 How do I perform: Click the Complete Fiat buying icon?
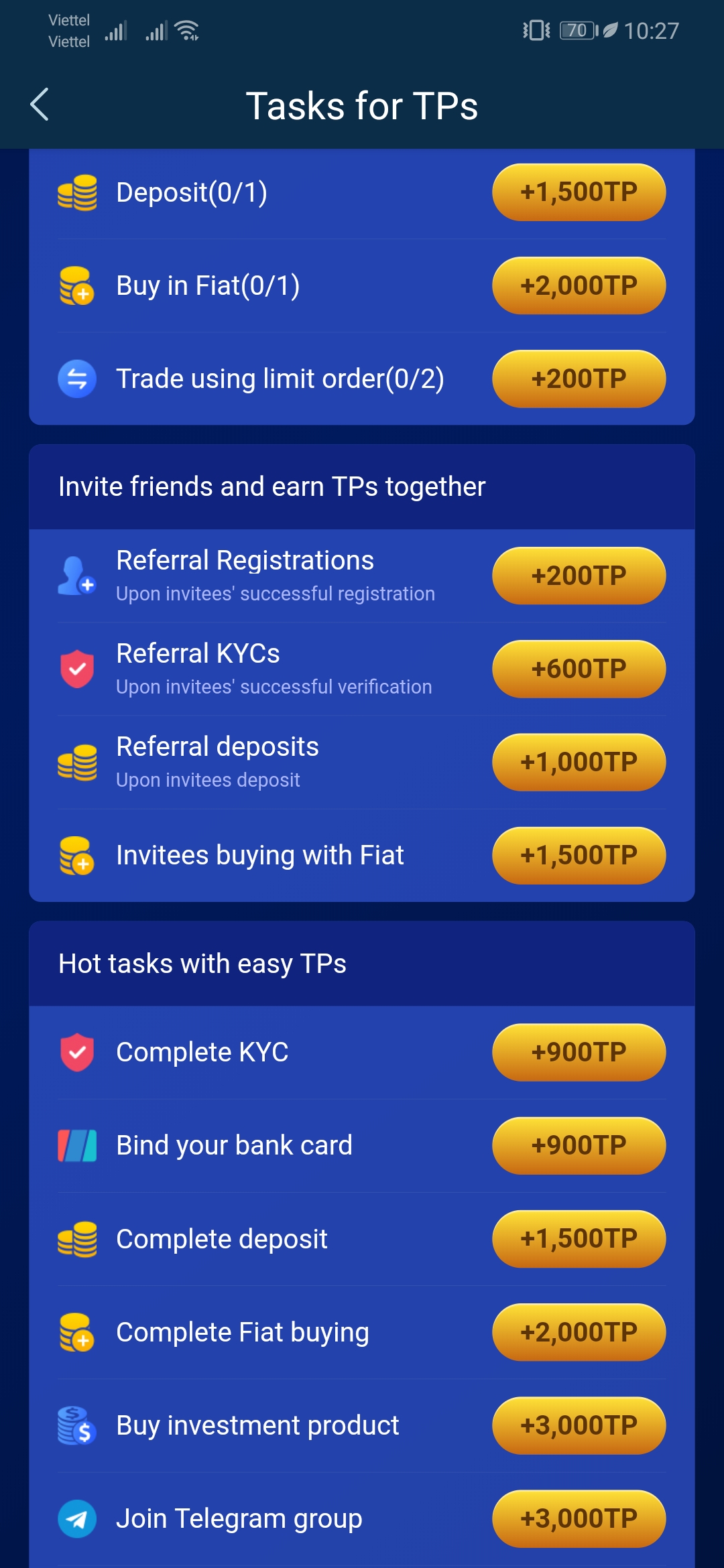click(x=74, y=1331)
